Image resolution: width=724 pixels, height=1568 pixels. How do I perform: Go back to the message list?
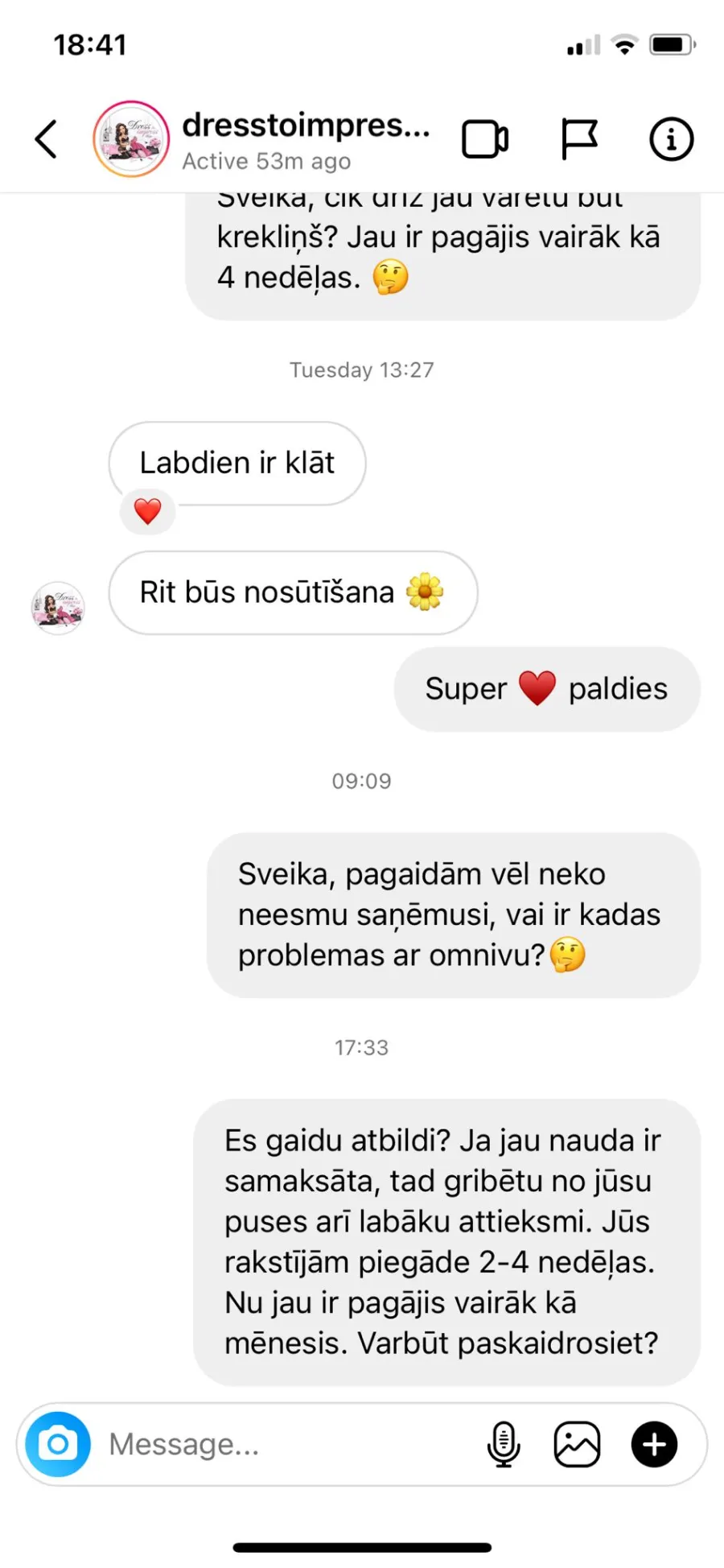click(x=47, y=139)
